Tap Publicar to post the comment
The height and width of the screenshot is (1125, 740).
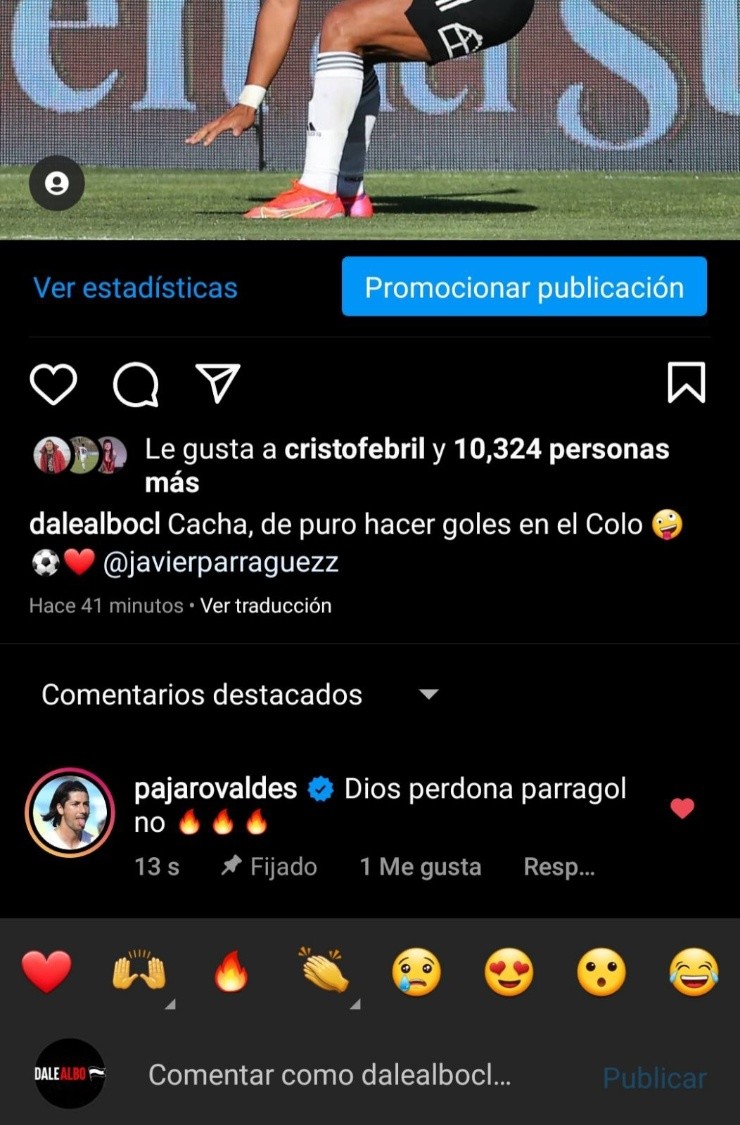654,1078
